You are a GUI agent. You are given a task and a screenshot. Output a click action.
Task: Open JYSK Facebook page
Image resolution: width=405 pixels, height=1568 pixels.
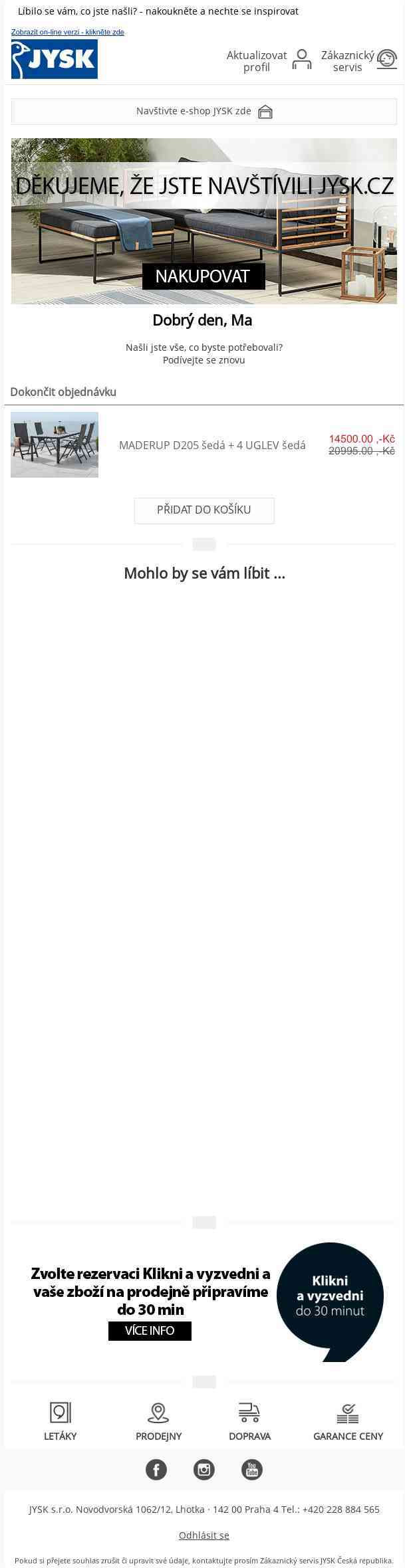point(156,1469)
